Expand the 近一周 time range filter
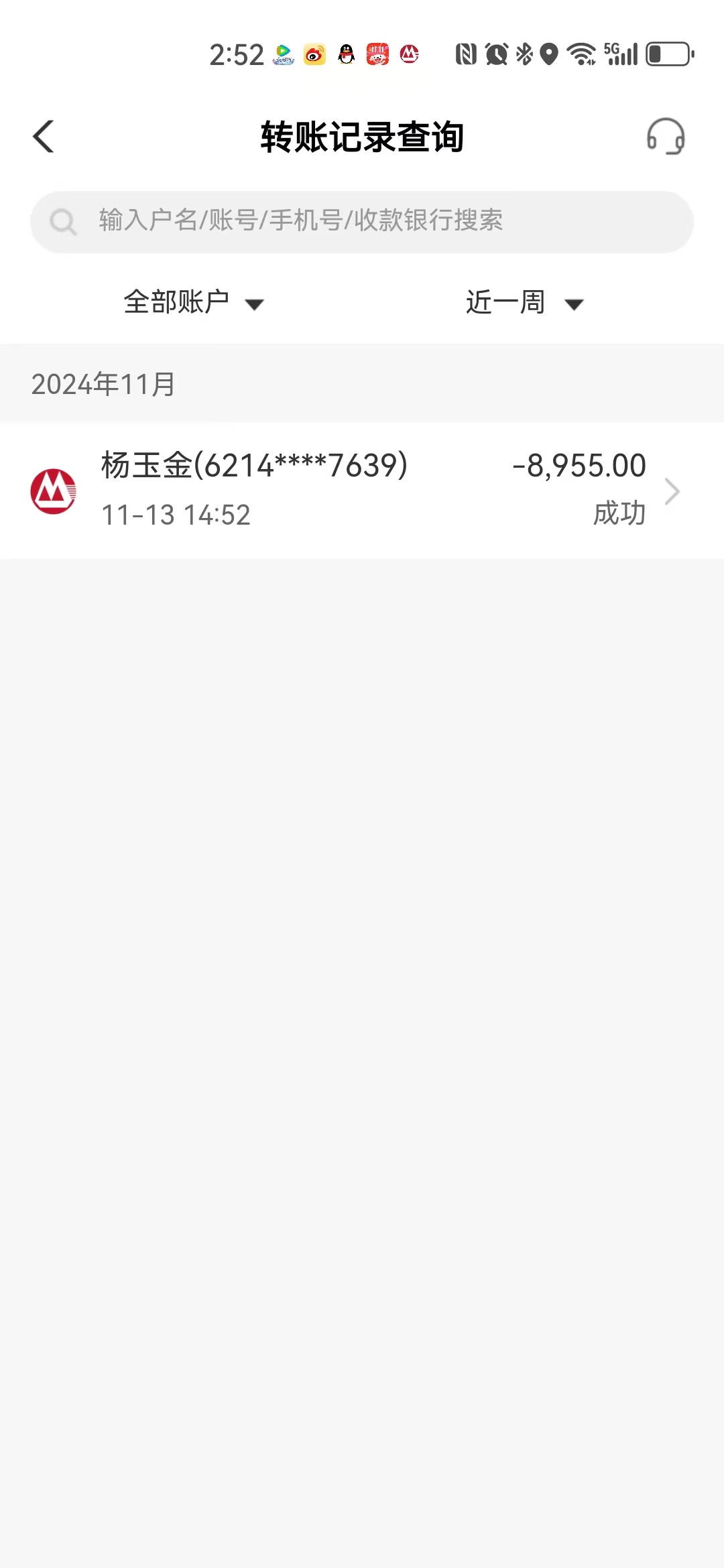This screenshot has height=1568, width=724. (x=525, y=303)
